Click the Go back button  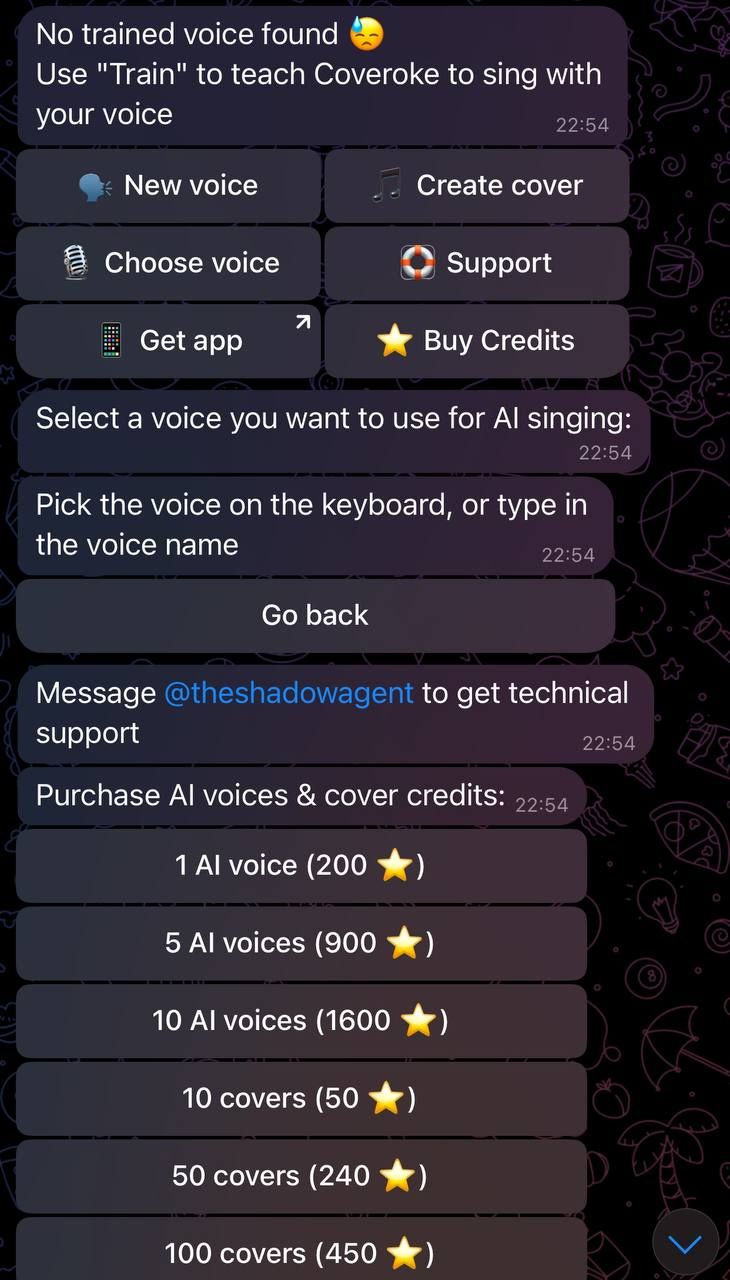(315, 614)
